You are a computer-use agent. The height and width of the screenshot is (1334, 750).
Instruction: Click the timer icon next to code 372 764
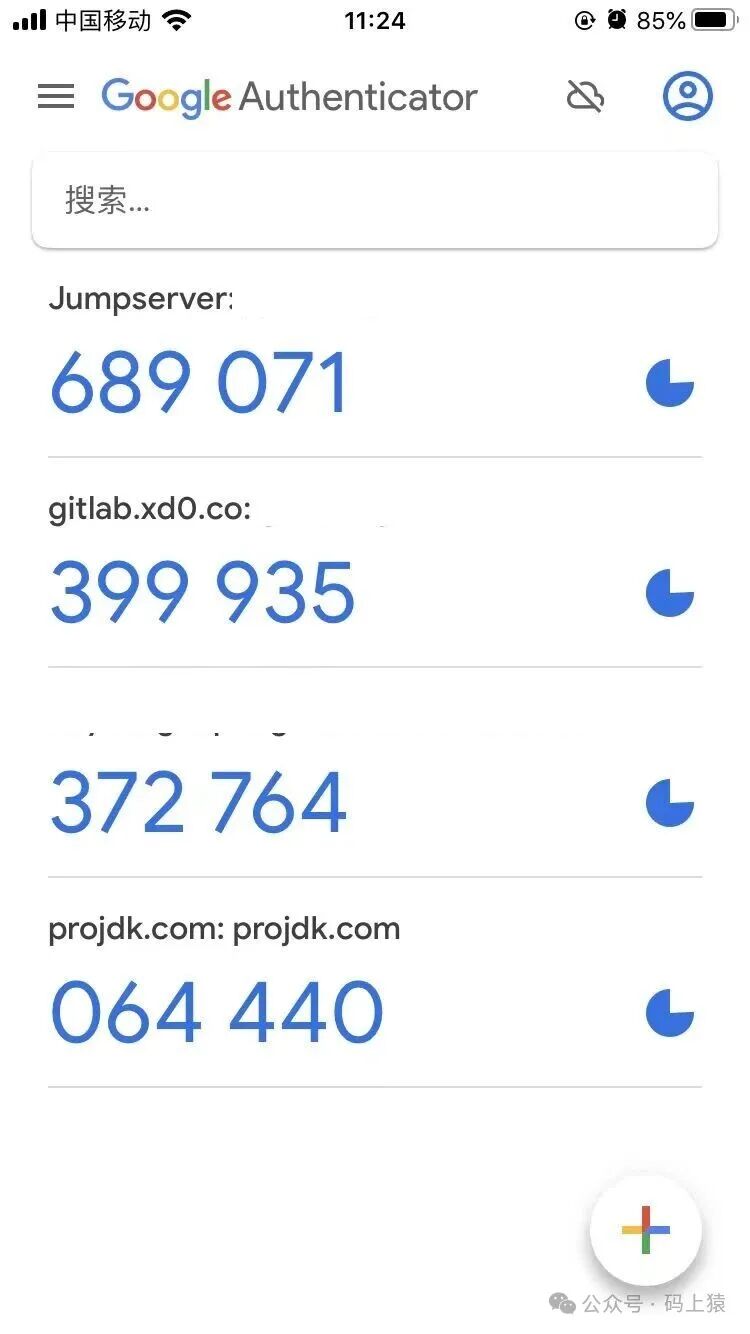pos(670,804)
